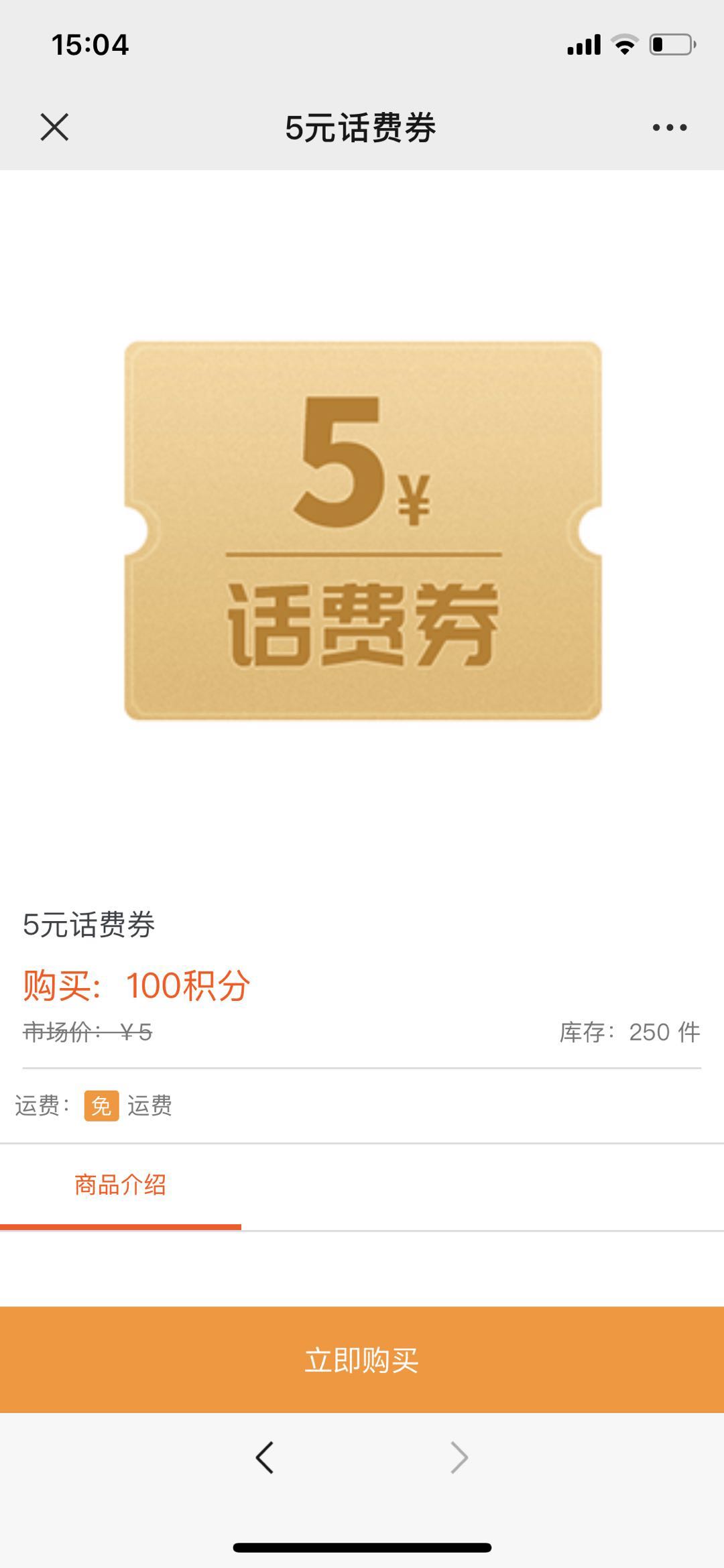Go forward to the next web page
724x1568 pixels.
459,1457
